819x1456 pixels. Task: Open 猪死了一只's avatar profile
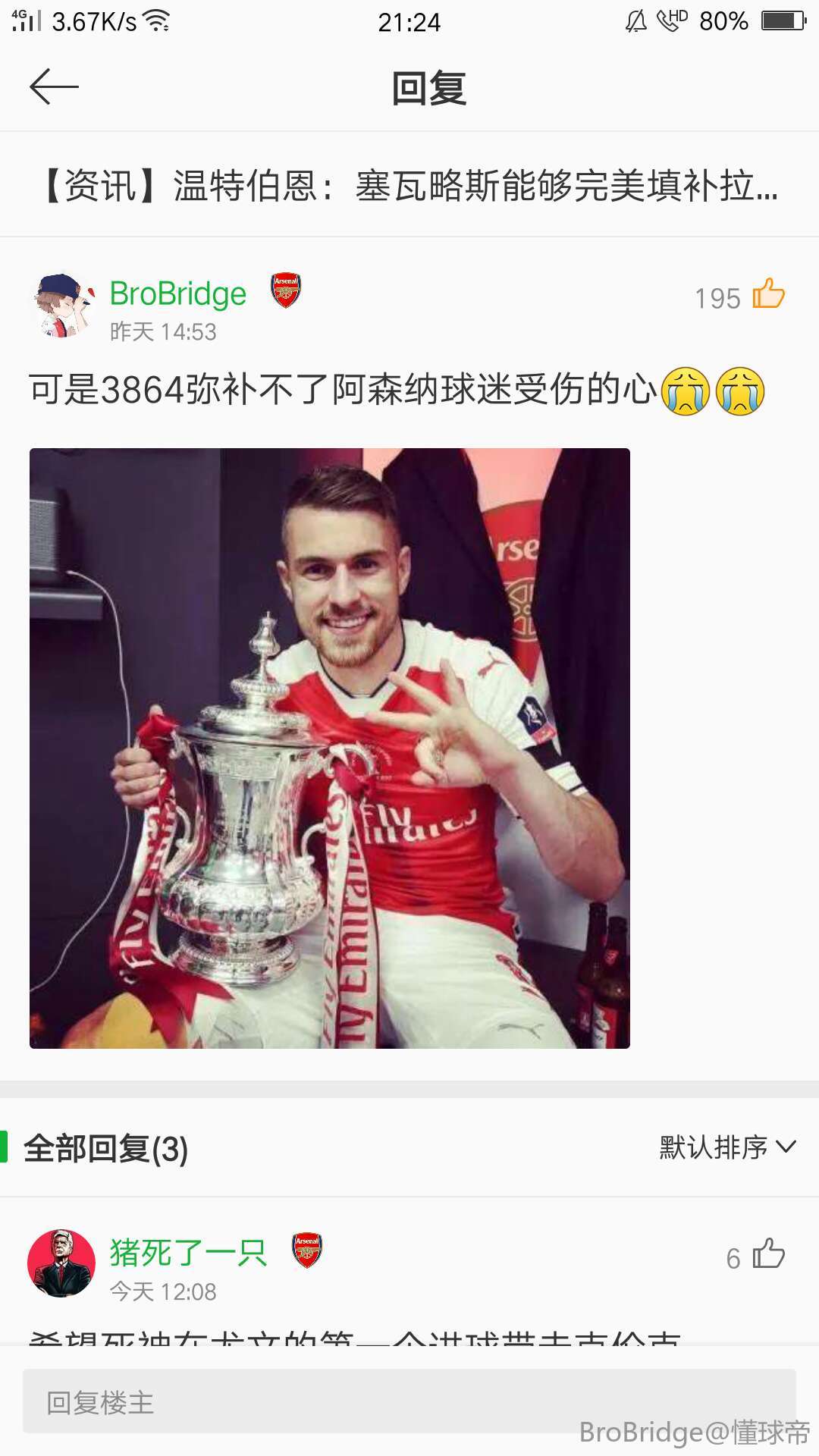pos(61,1263)
